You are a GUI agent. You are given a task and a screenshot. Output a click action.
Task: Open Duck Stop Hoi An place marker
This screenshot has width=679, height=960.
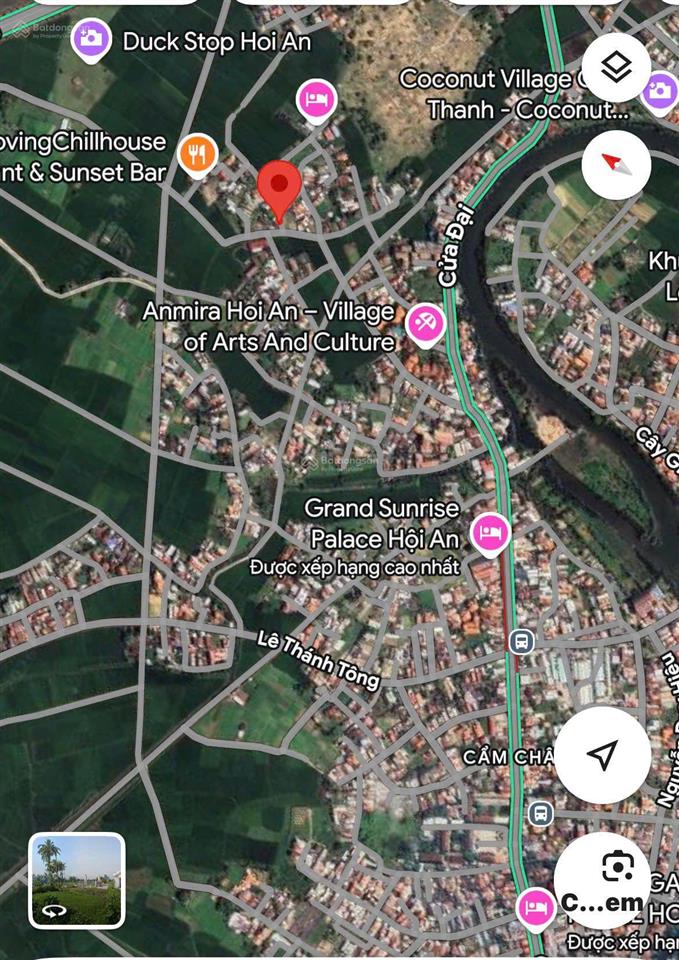pos(91,40)
